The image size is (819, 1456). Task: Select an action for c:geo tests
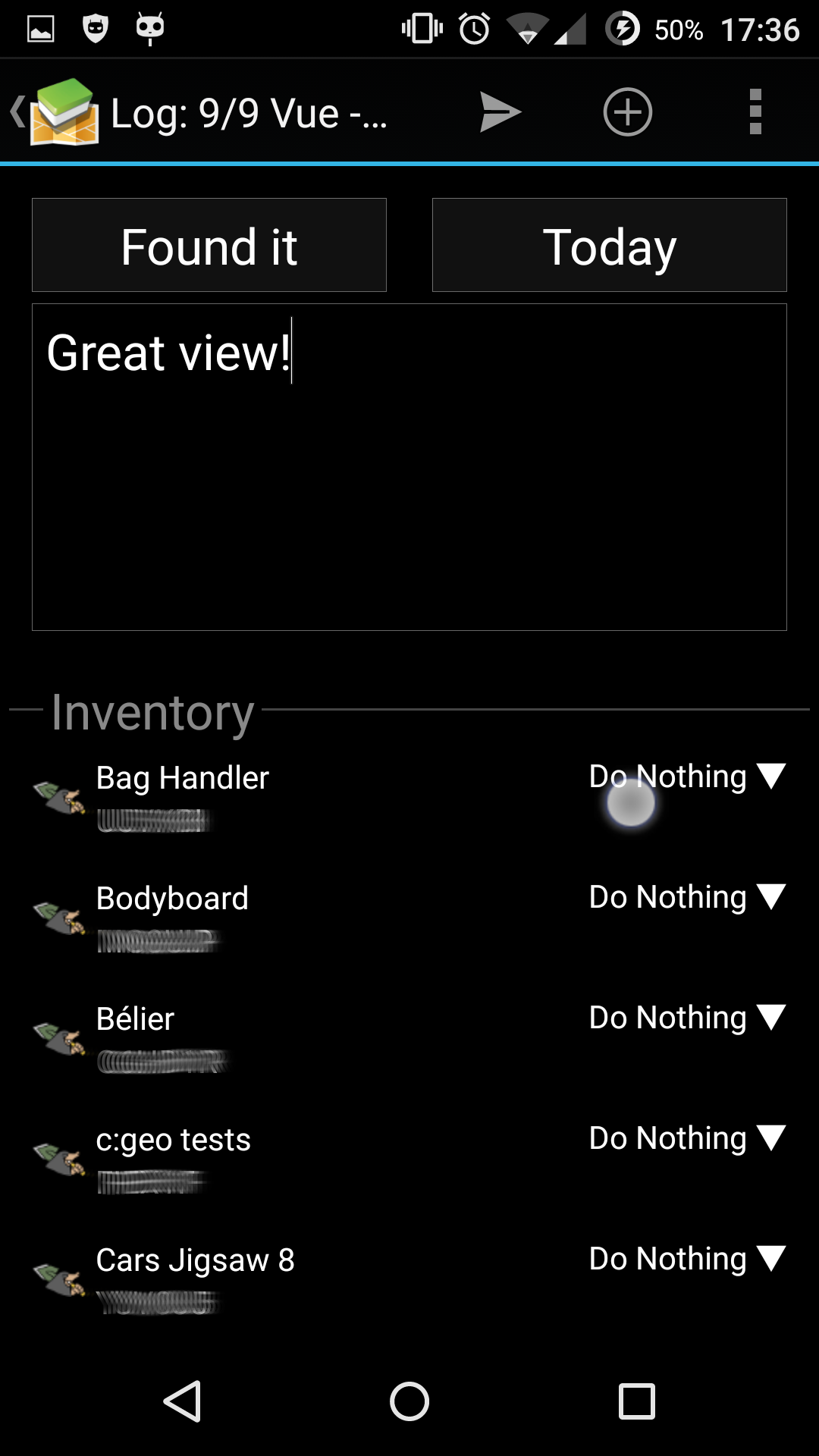coord(686,1138)
